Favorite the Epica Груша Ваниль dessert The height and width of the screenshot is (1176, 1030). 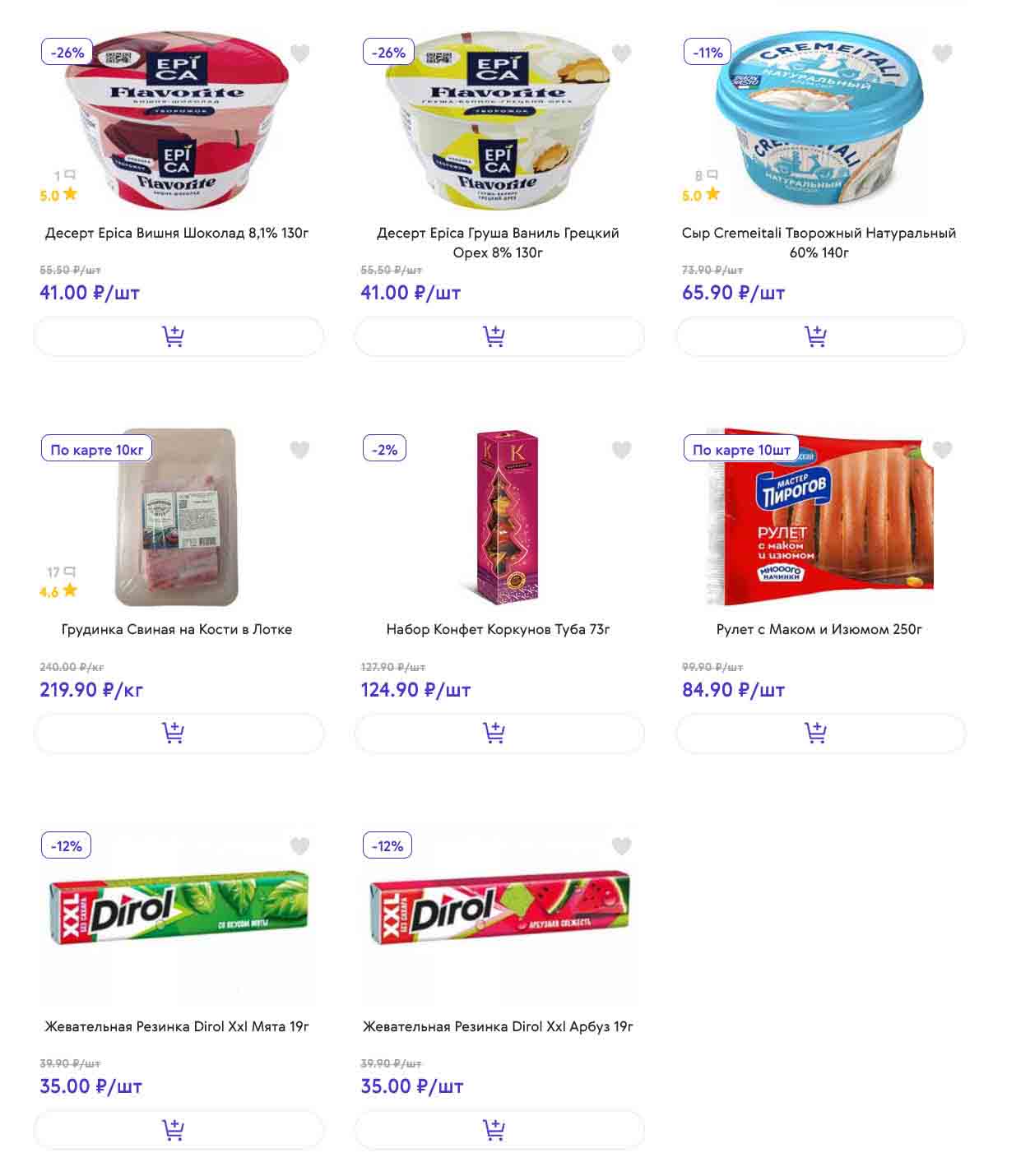[621, 53]
